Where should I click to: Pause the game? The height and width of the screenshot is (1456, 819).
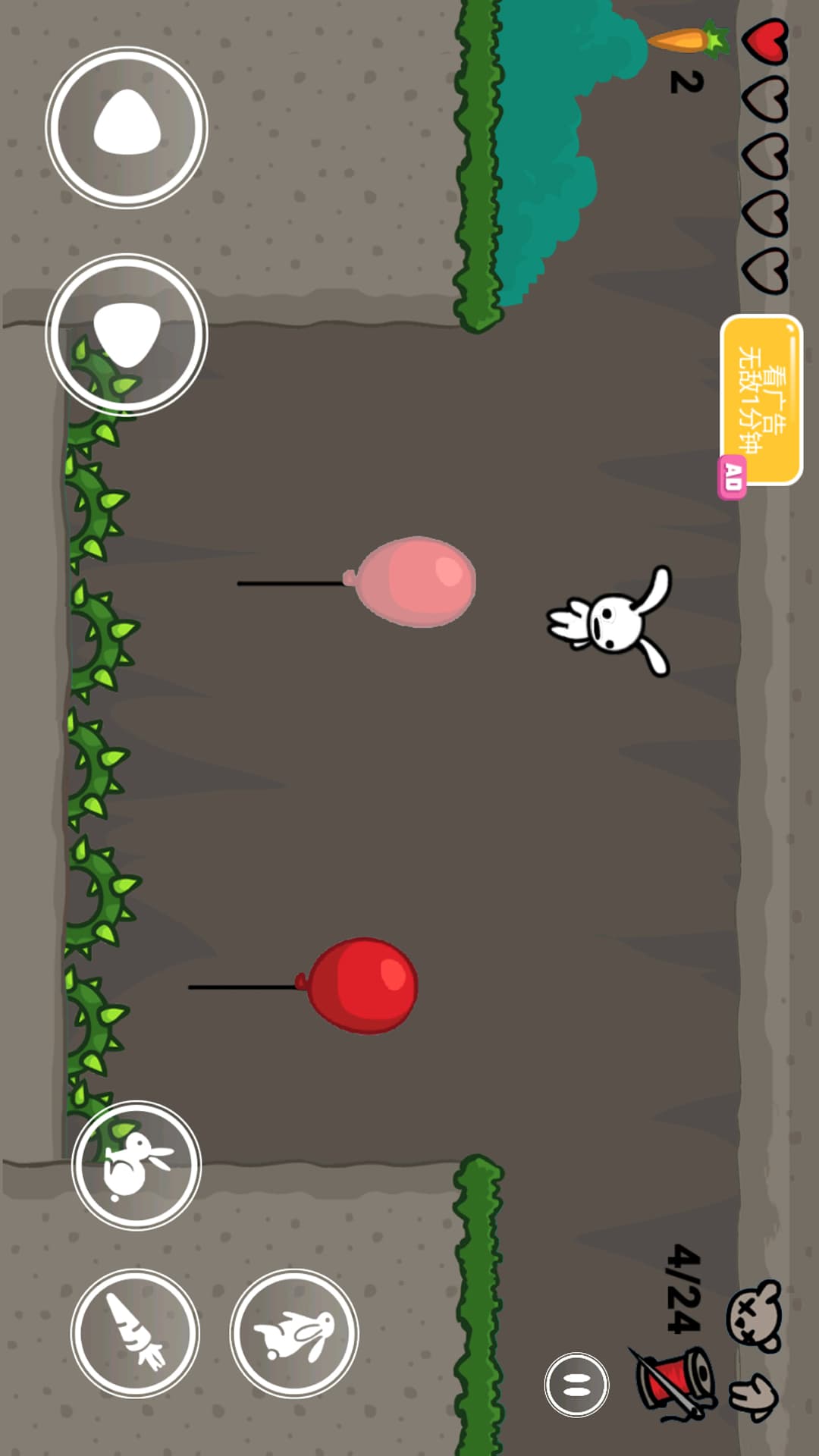(576, 1385)
